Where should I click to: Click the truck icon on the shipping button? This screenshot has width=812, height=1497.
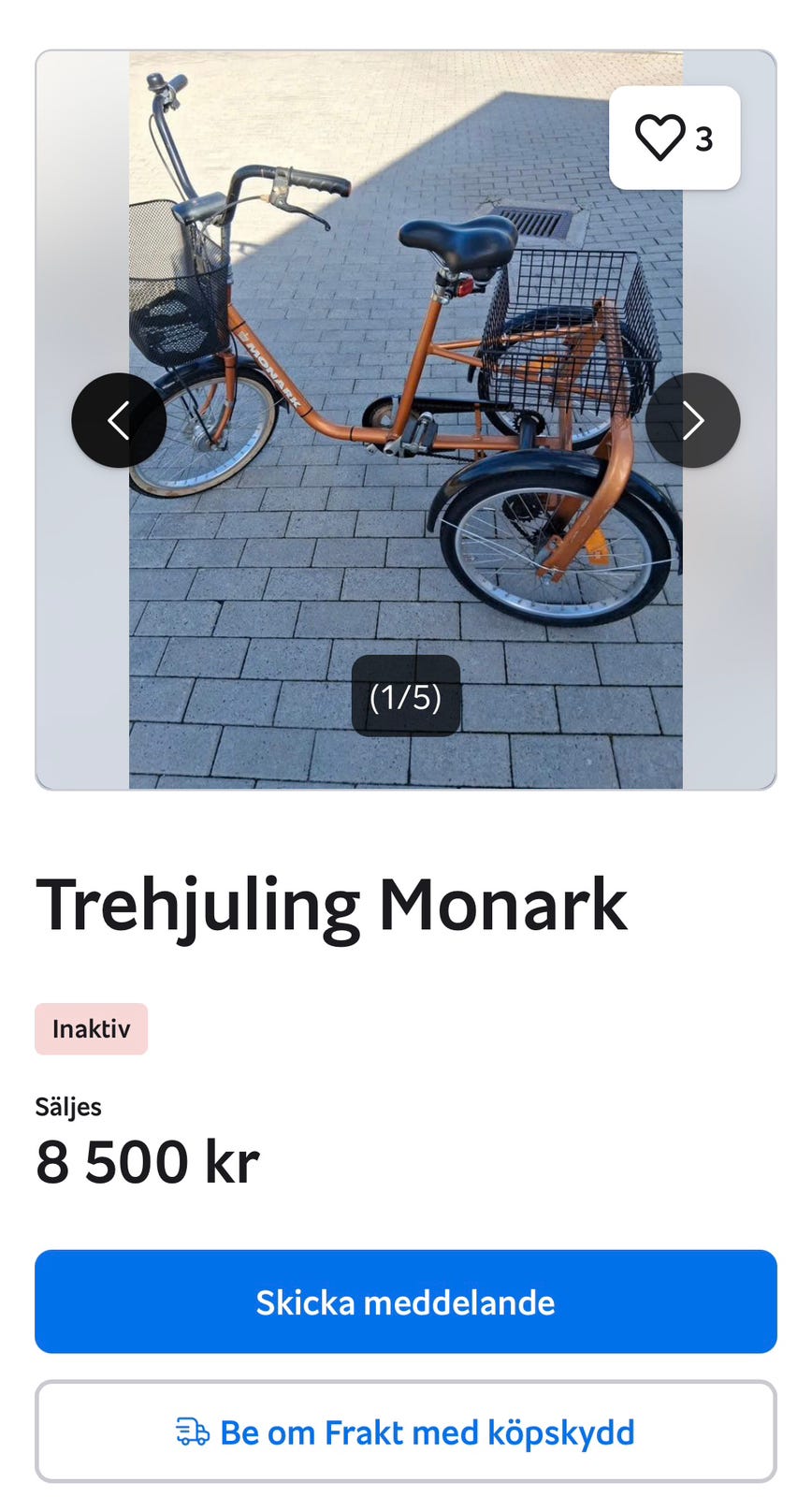[x=192, y=1432]
